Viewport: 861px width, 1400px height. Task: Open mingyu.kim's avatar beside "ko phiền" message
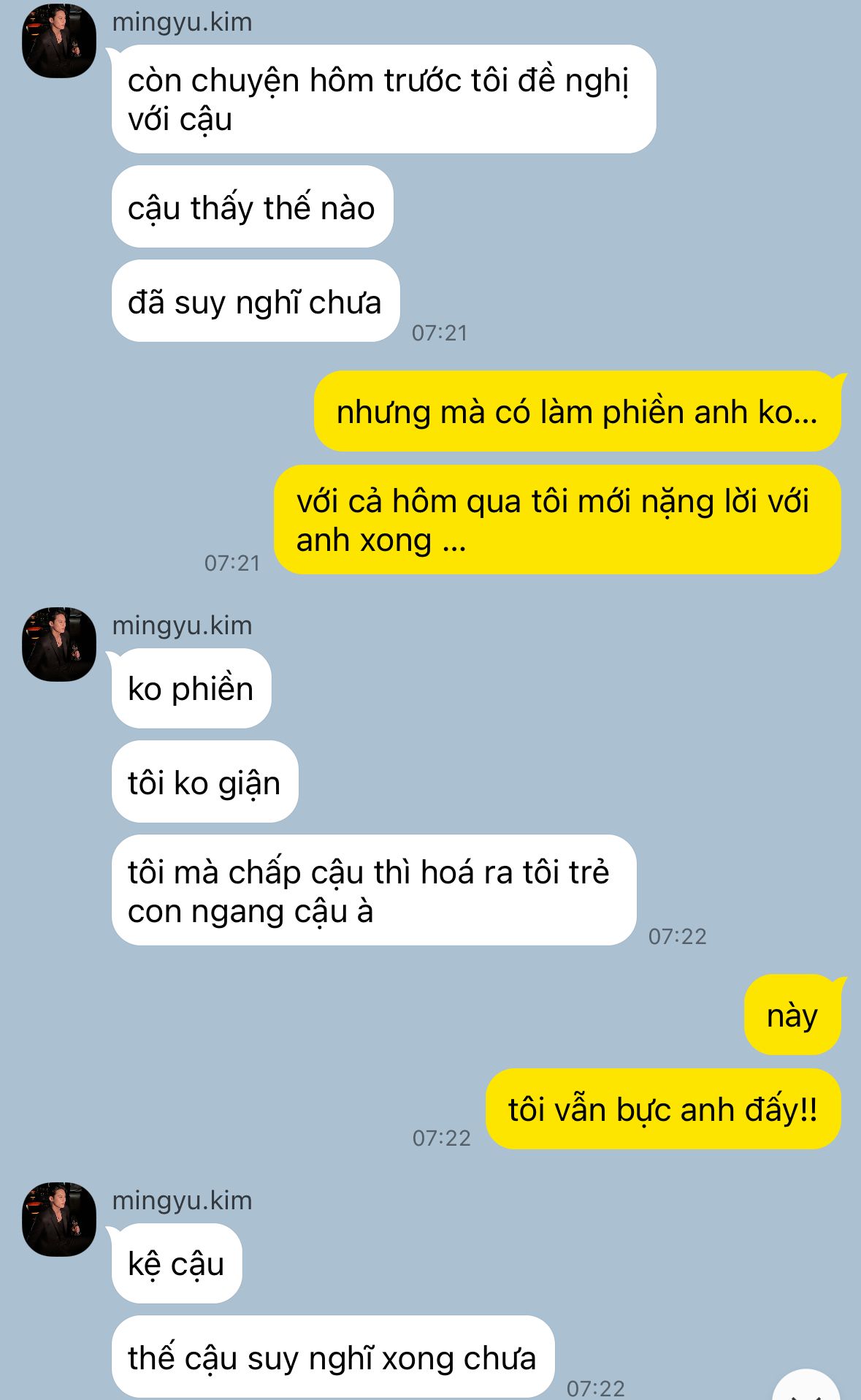[59, 644]
